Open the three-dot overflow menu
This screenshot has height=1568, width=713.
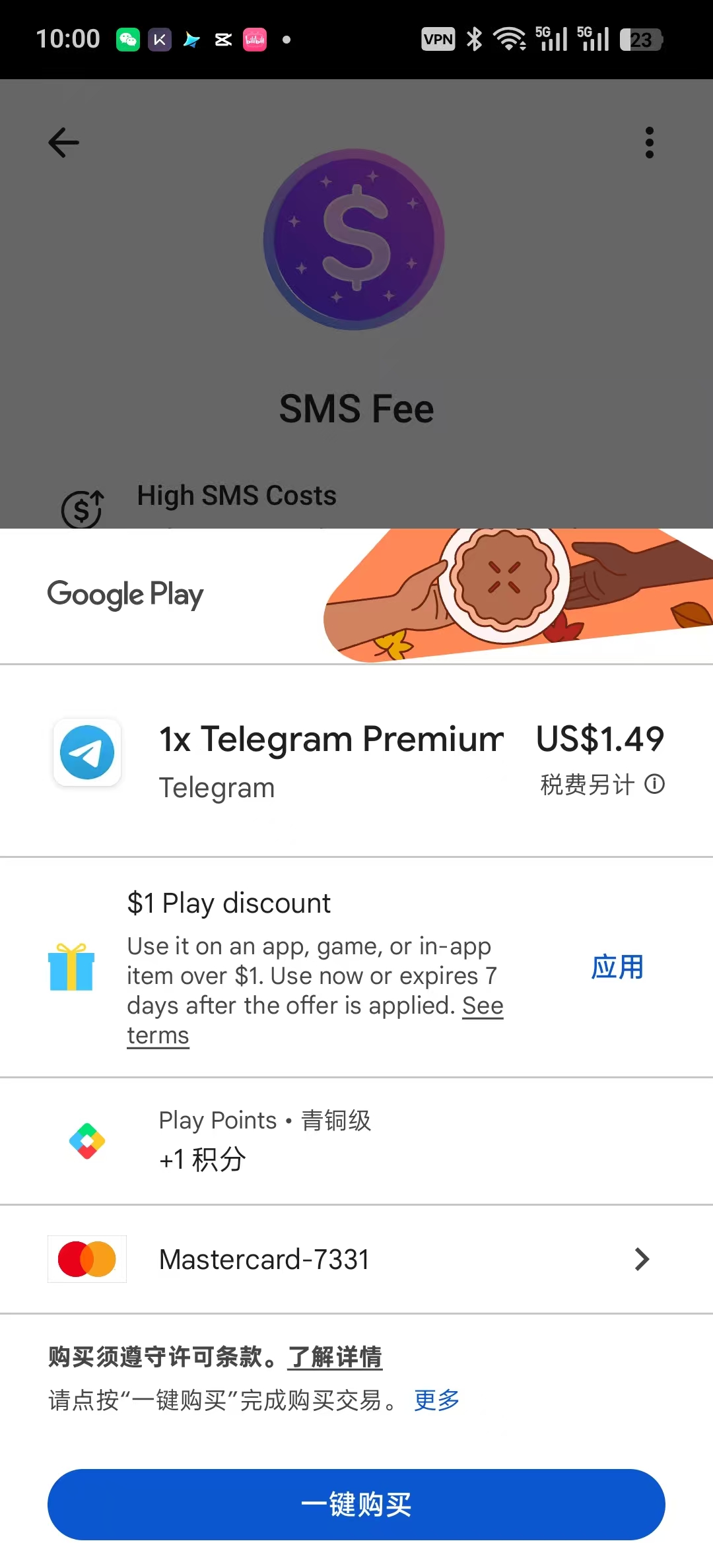coord(649,143)
